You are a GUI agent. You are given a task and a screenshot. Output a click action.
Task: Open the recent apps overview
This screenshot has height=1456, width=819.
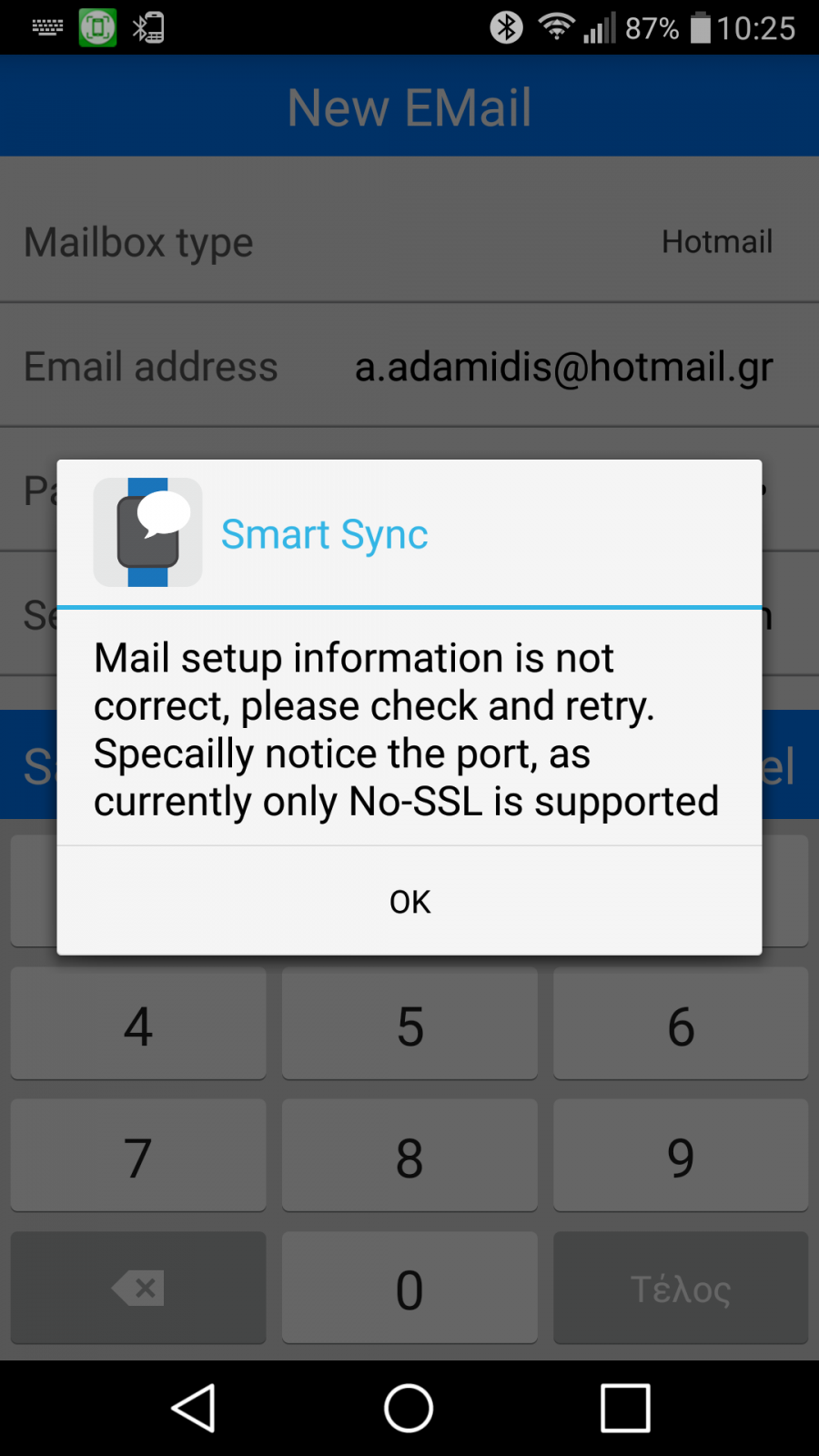coord(625,1408)
